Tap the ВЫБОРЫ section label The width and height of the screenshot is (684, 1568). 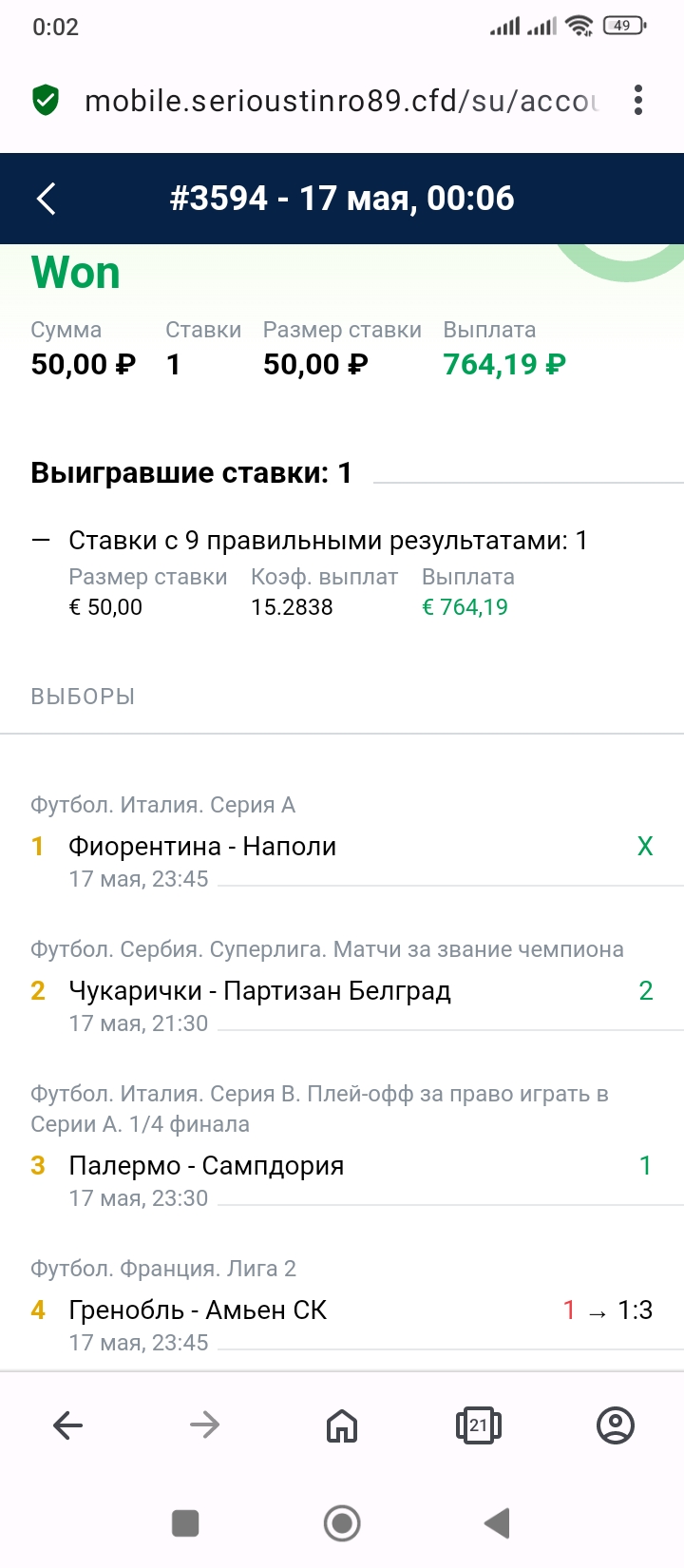[84, 696]
